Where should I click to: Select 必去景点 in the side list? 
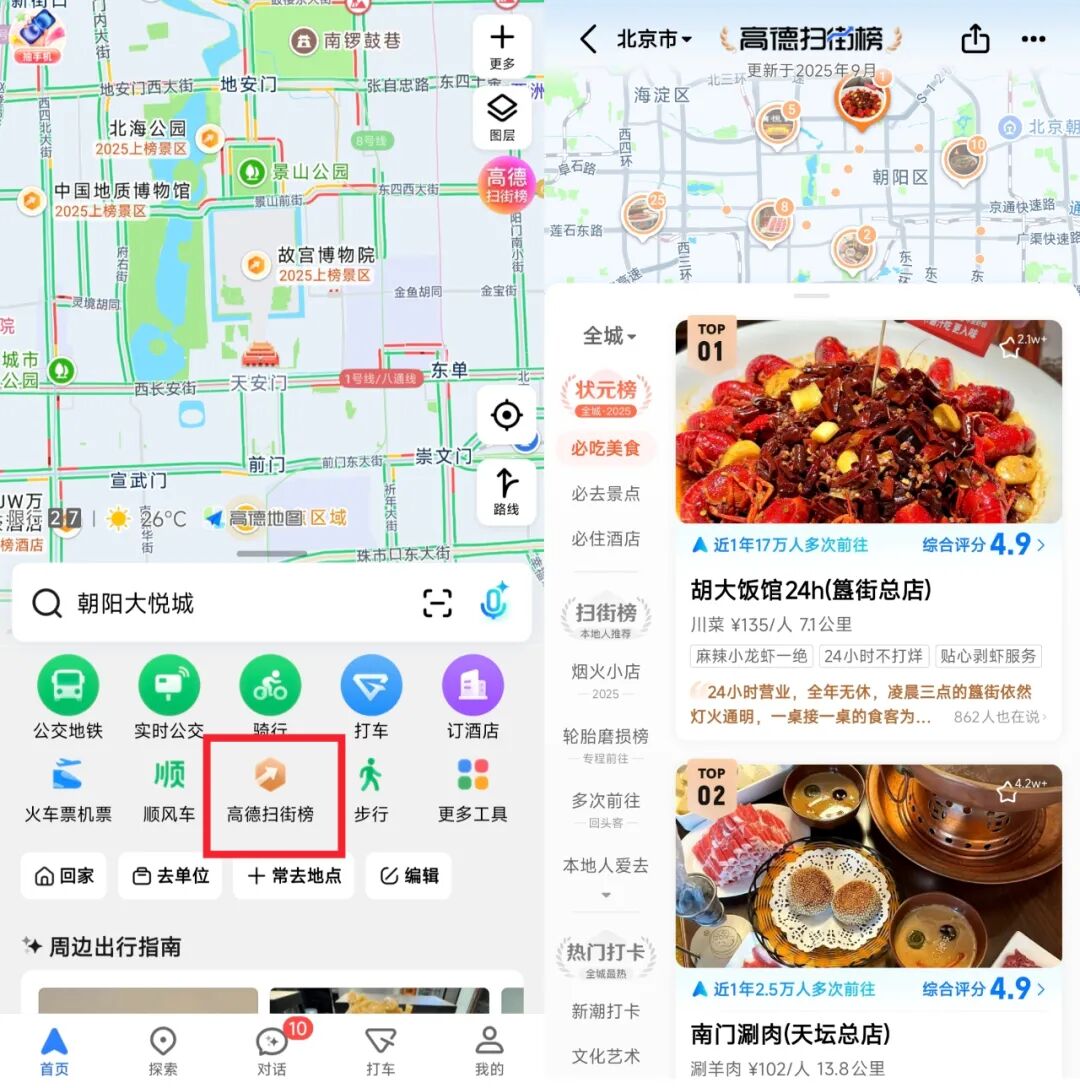pos(606,494)
